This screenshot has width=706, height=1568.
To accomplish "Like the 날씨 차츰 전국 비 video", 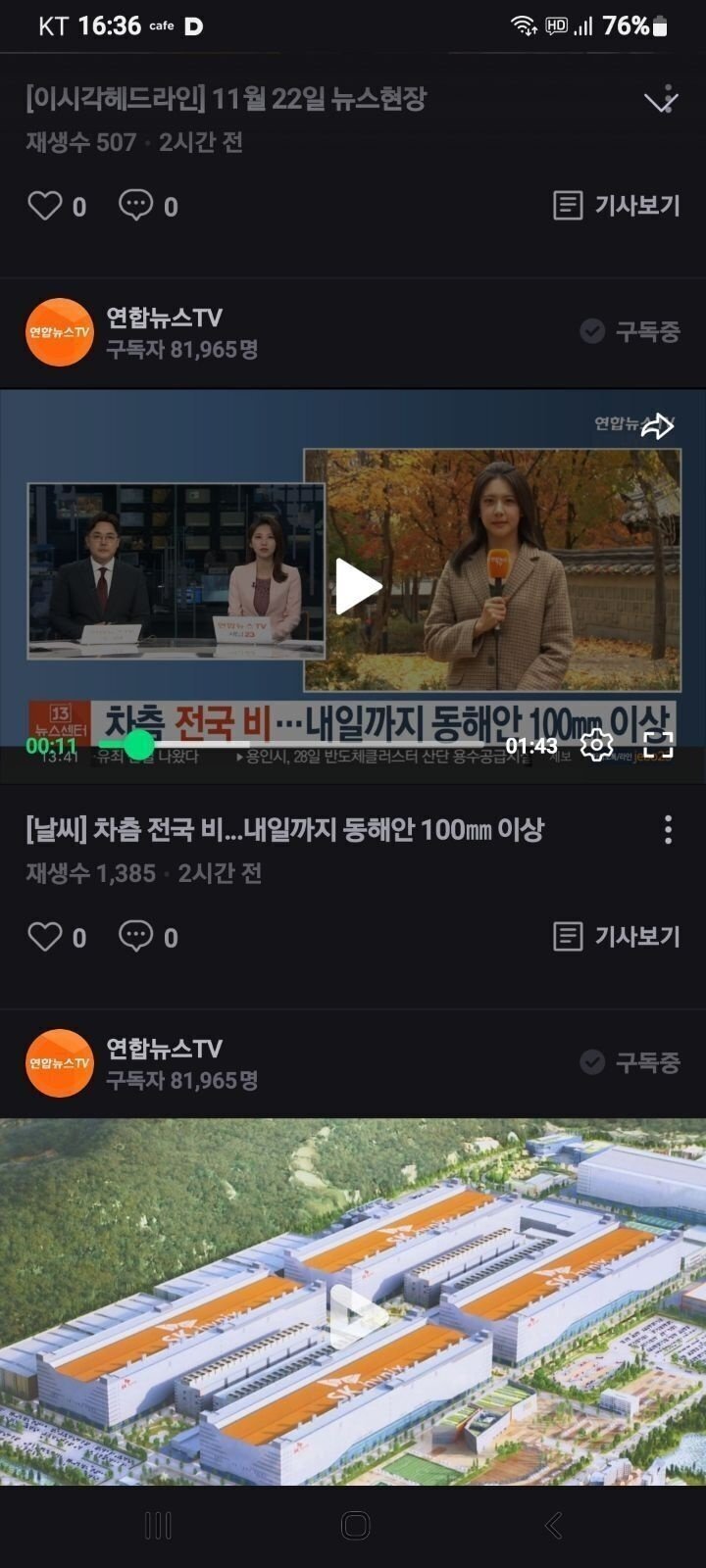I will 45,937.
